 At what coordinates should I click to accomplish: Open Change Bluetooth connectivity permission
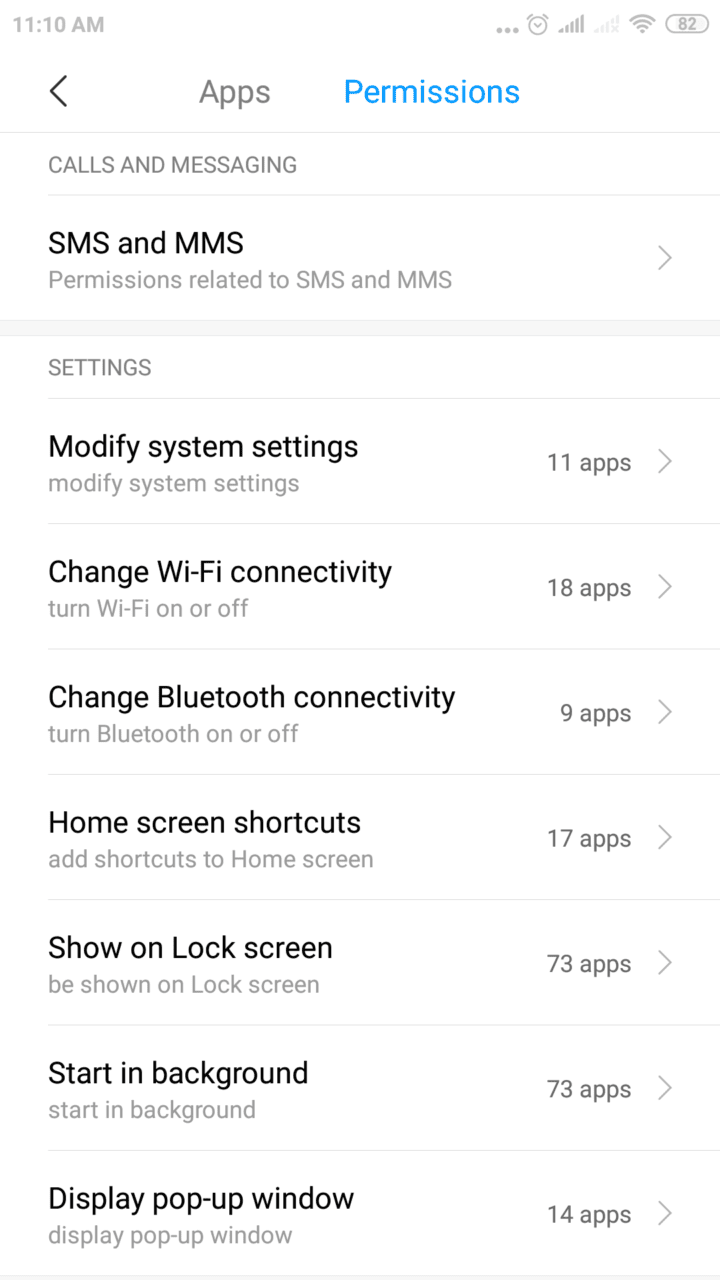(x=360, y=712)
